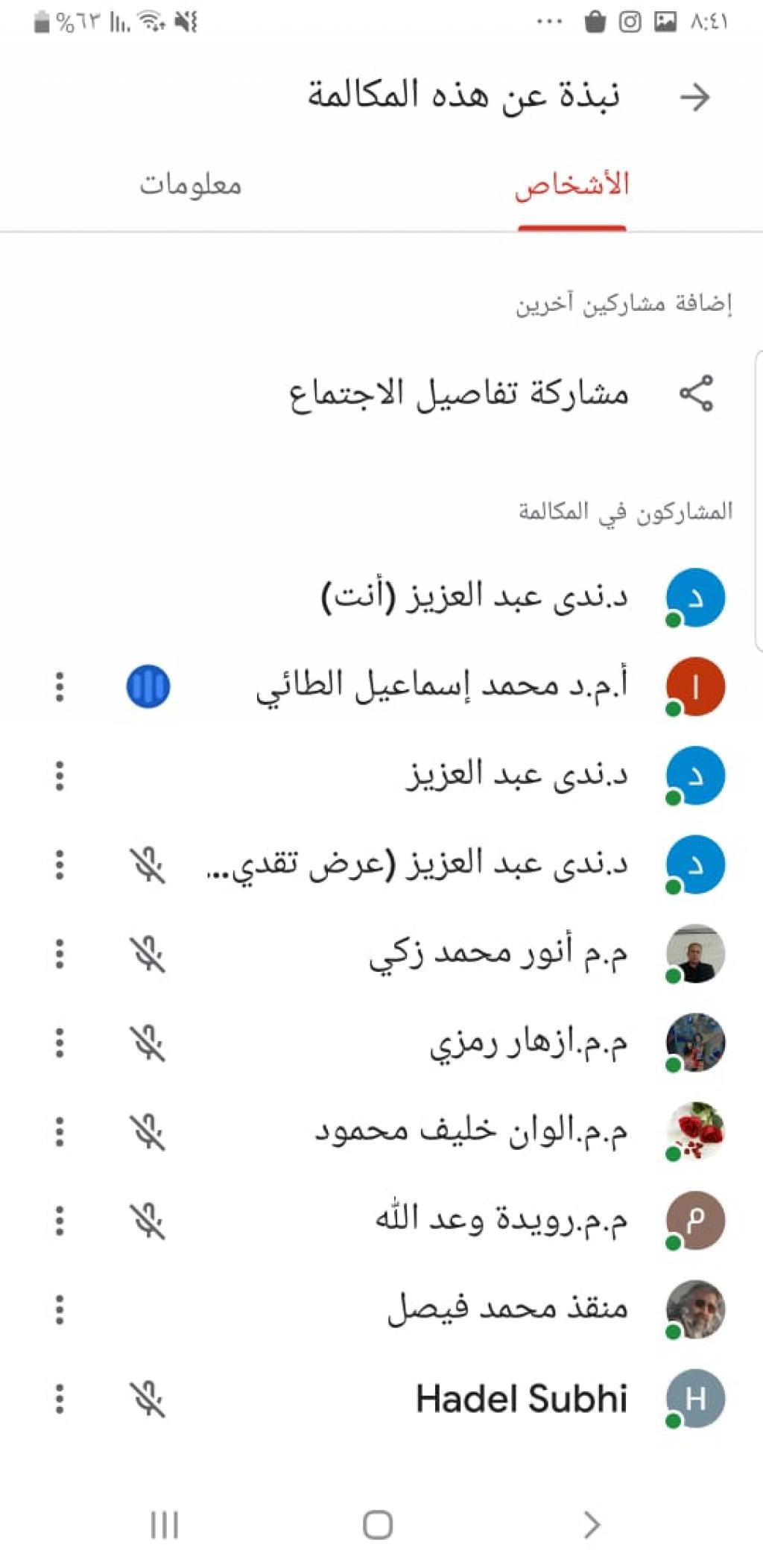The height and width of the screenshot is (1568, 763).
Task: Open the three-dot menu for م.م.ازهار رمزي
Action: tap(60, 1043)
